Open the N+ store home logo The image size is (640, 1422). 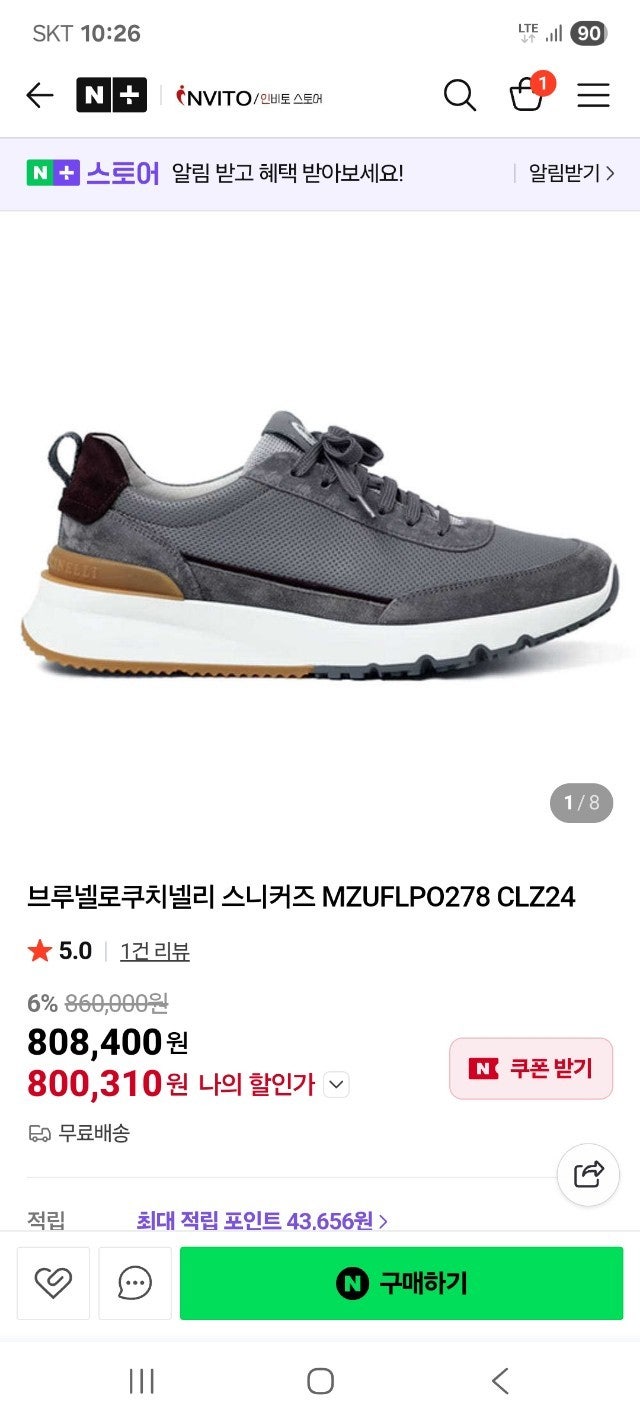point(111,95)
